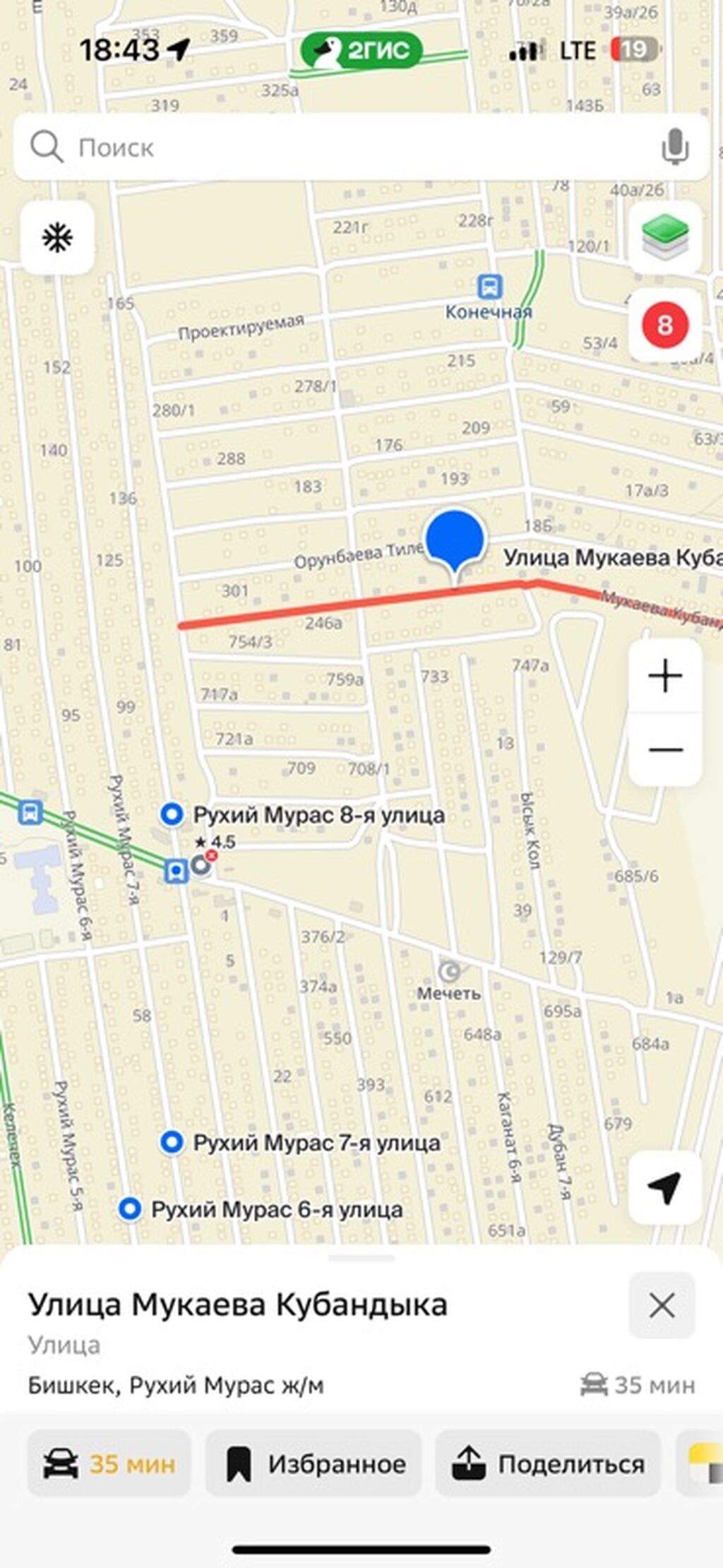Start voice search with the microphone
The width and height of the screenshot is (723, 1568).
point(674,148)
